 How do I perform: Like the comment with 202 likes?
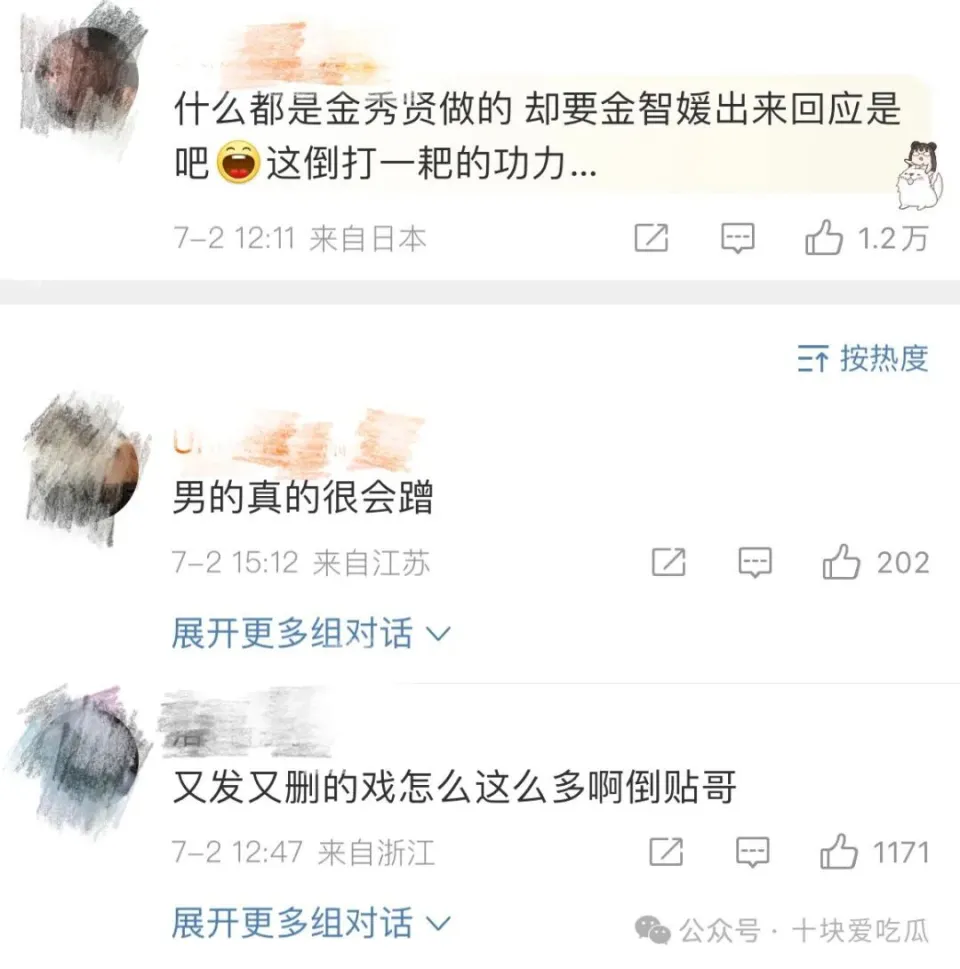841,563
